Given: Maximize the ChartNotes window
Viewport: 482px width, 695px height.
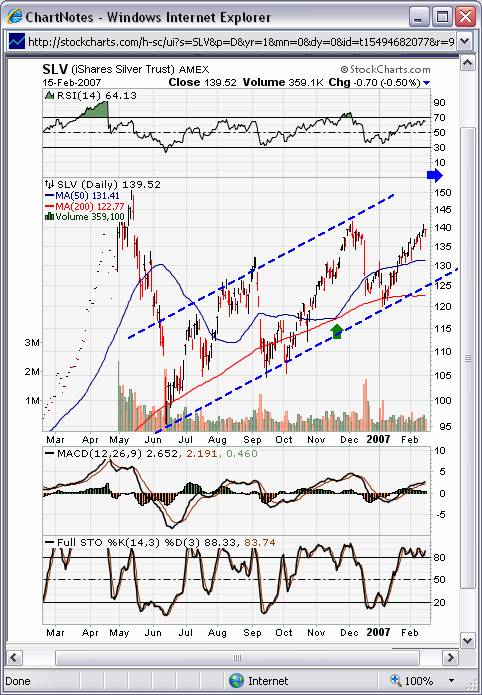Looking at the screenshot, I should (443, 17).
